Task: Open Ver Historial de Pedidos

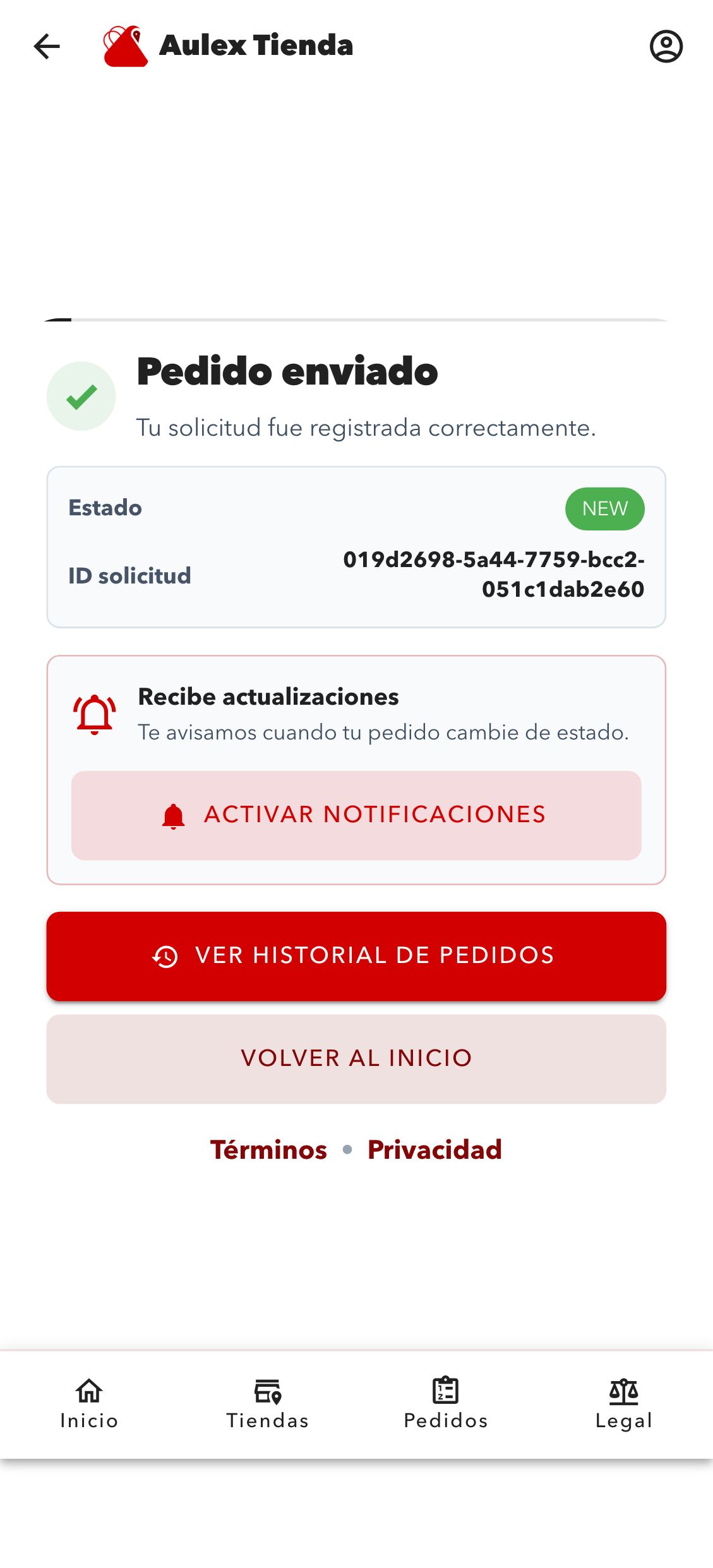Action: coord(356,955)
